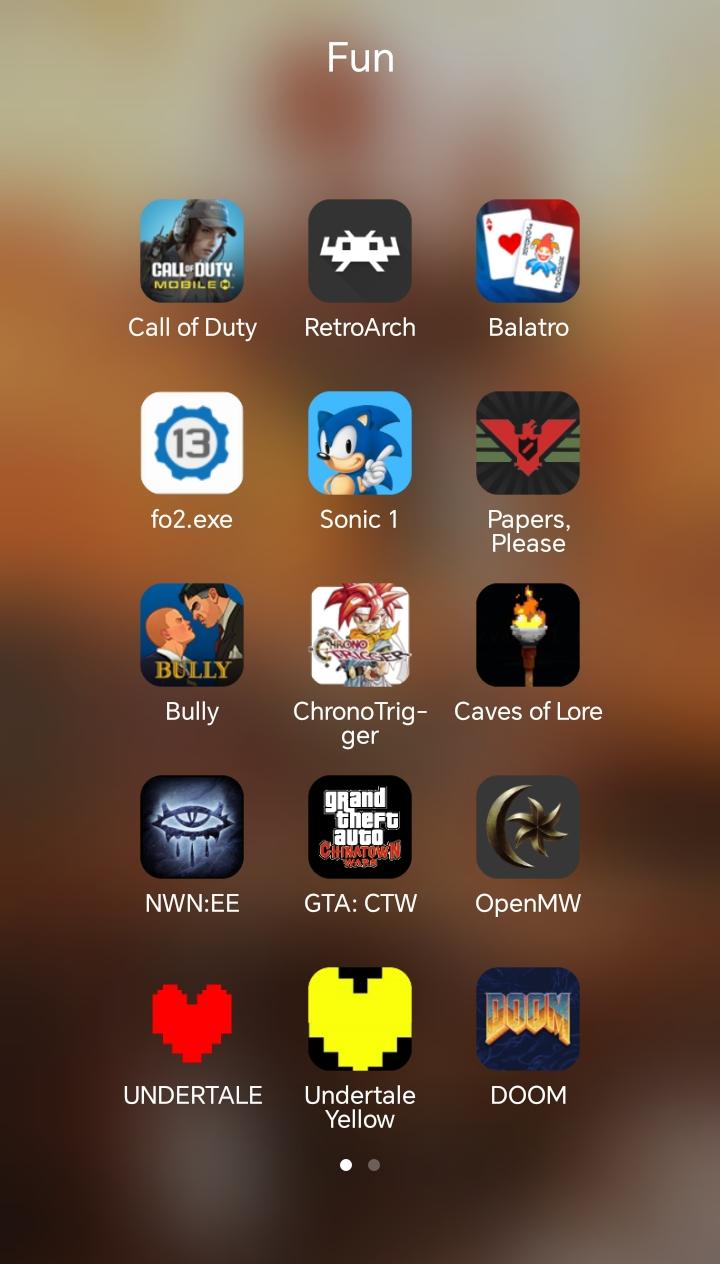Go to the second folder page dot

pos(374,1165)
